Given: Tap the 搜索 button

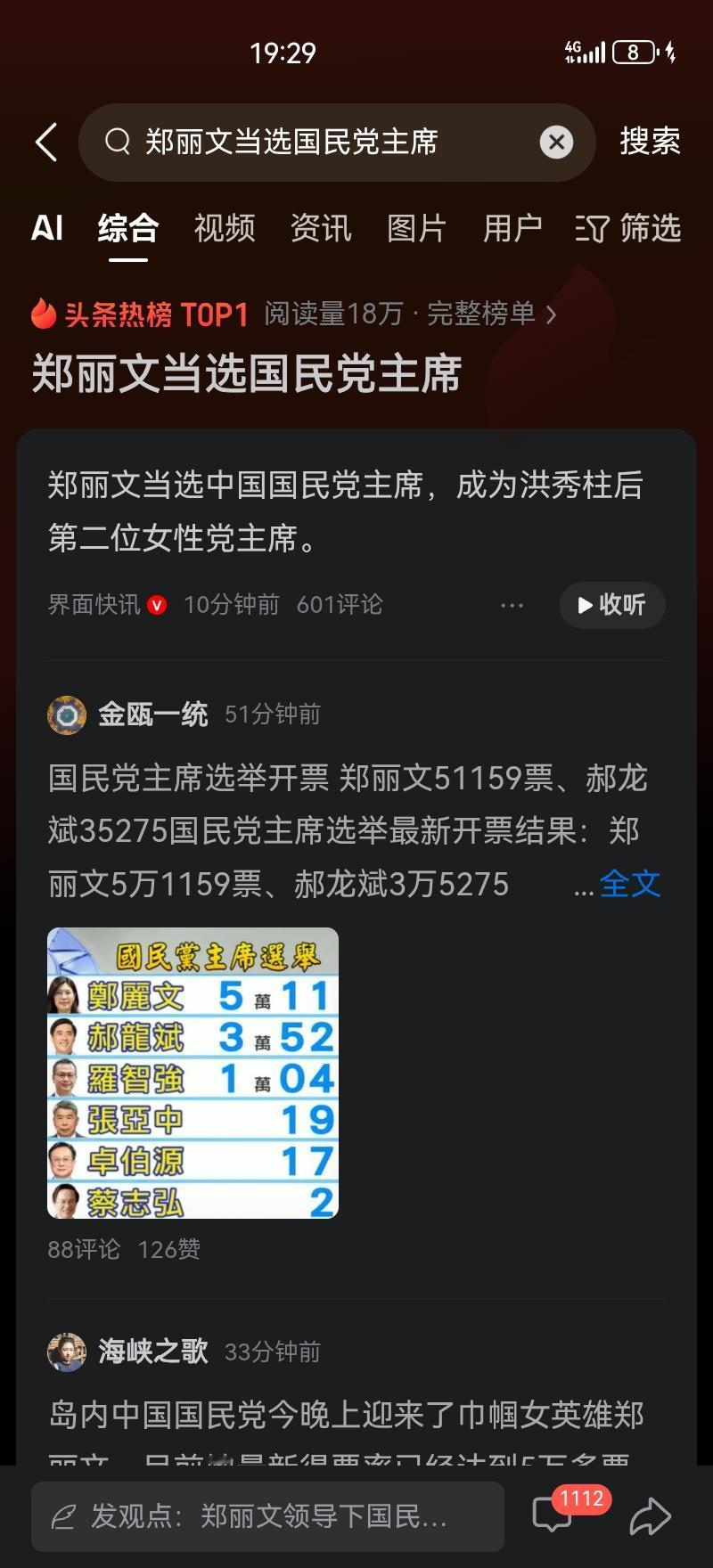Looking at the screenshot, I should click(x=650, y=142).
